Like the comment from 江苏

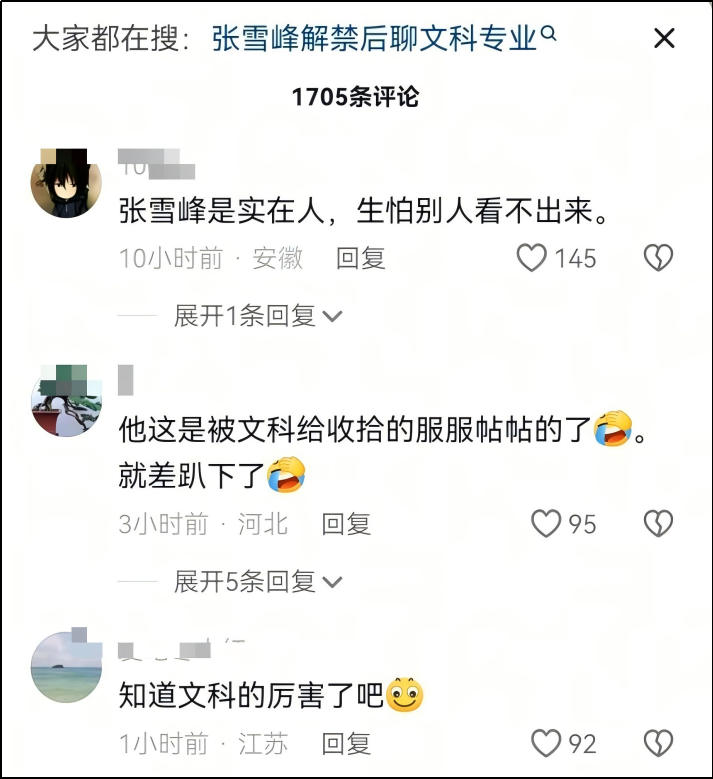click(546, 743)
